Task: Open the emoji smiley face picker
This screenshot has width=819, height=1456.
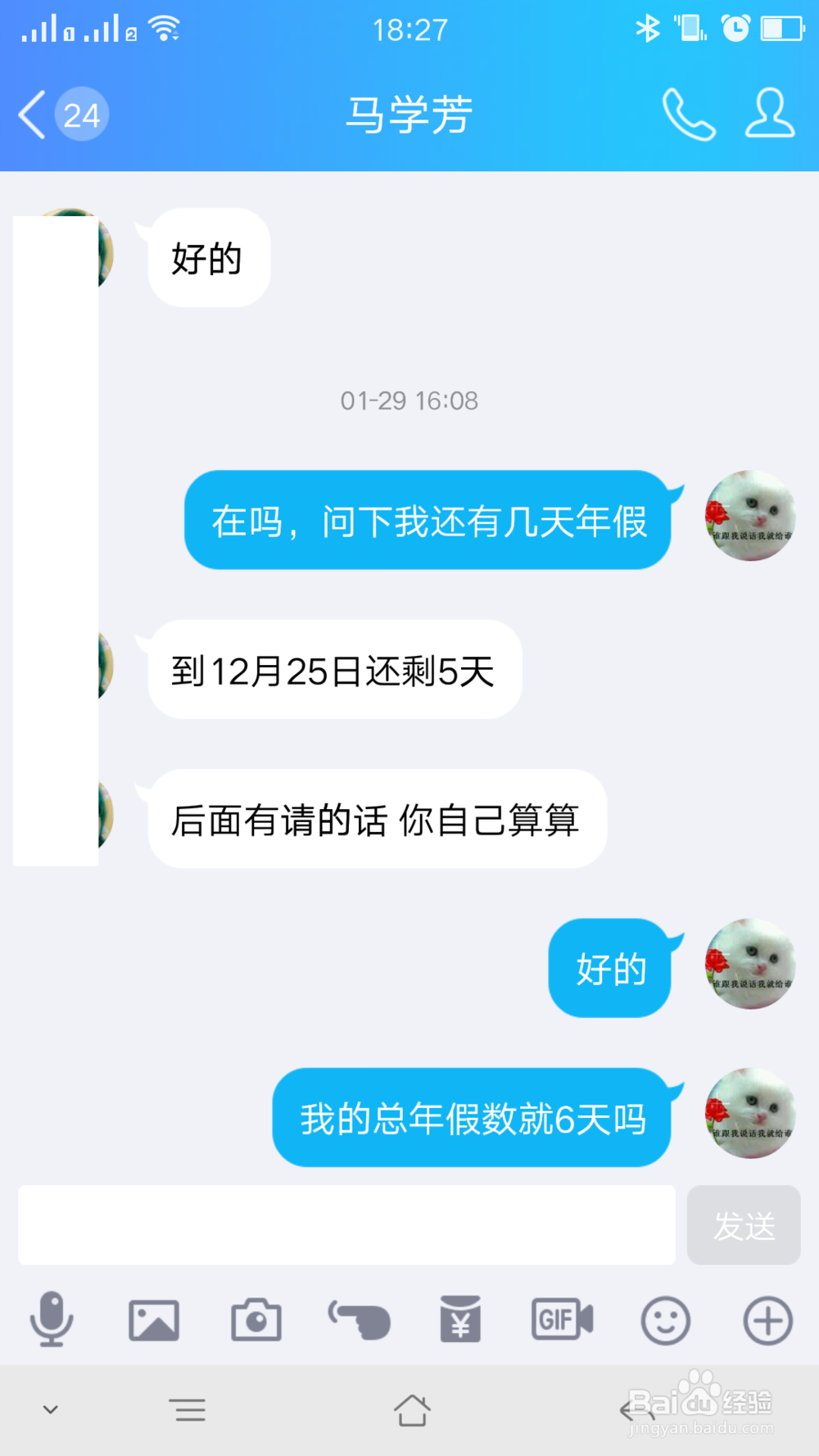Action: tap(664, 1318)
